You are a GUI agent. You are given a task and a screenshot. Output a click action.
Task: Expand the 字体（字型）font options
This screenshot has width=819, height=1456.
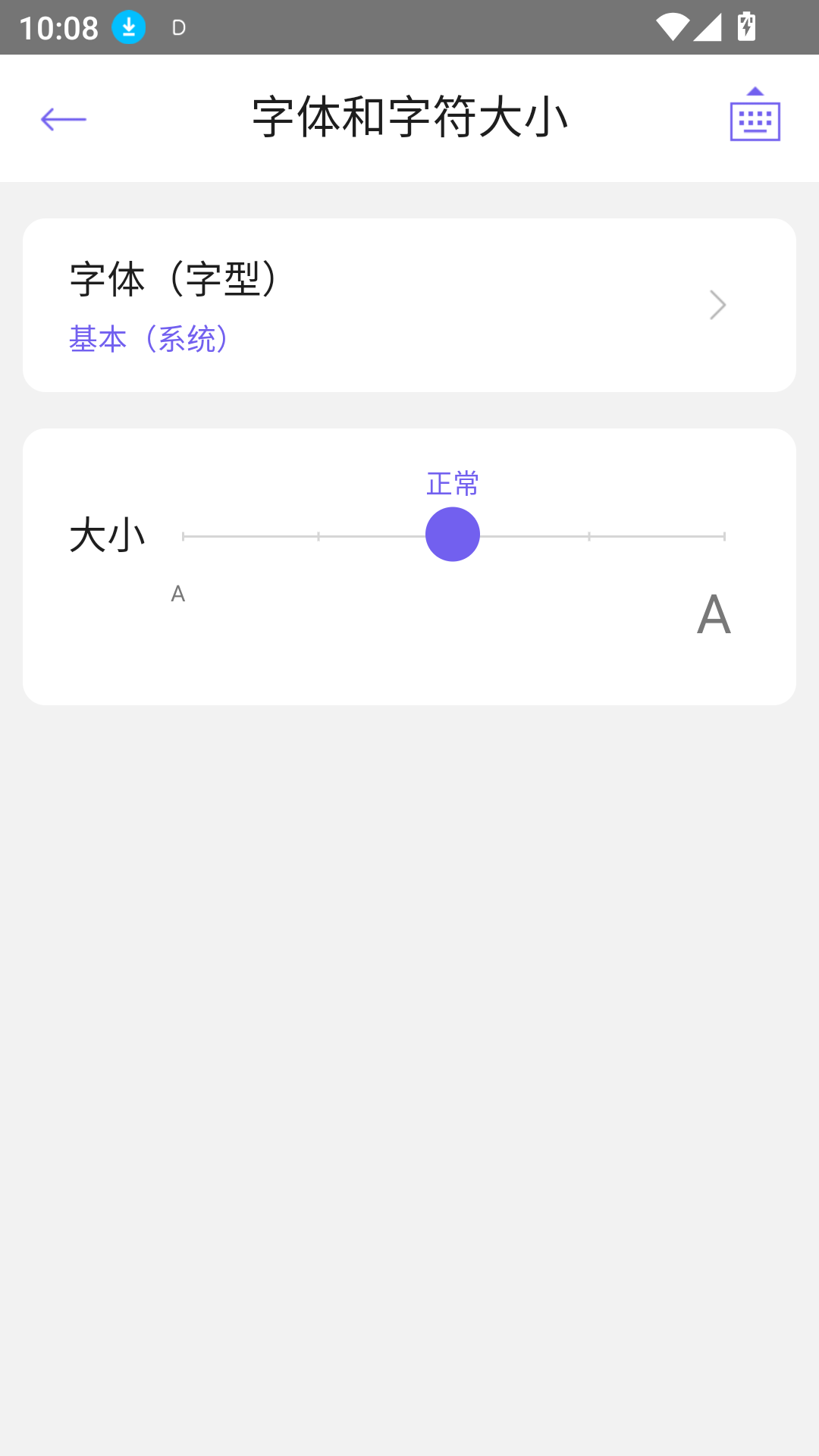pyautogui.click(x=409, y=305)
